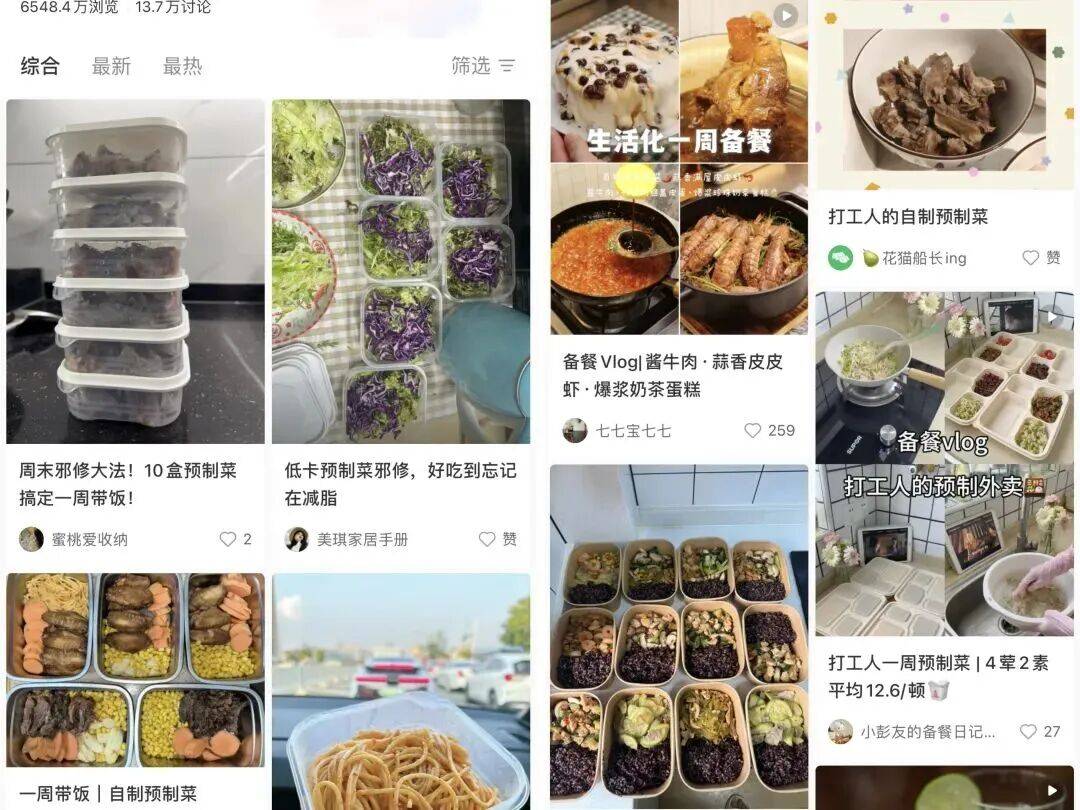Switch to the 最新 tab

pyautogui.click(x=111, y=66)
